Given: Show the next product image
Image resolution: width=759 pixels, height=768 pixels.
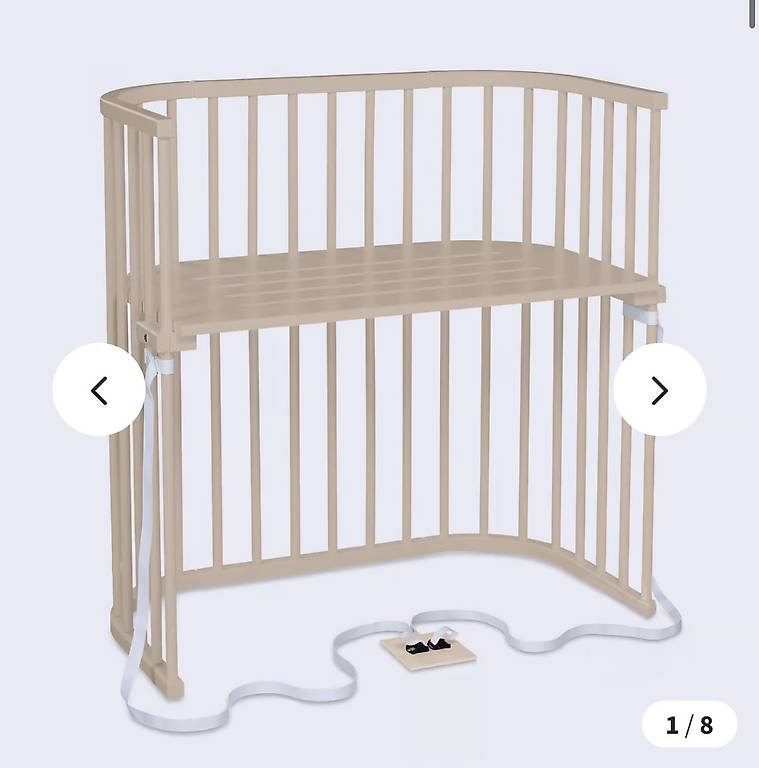Looking at the screenshot, I should coord(660,390).
